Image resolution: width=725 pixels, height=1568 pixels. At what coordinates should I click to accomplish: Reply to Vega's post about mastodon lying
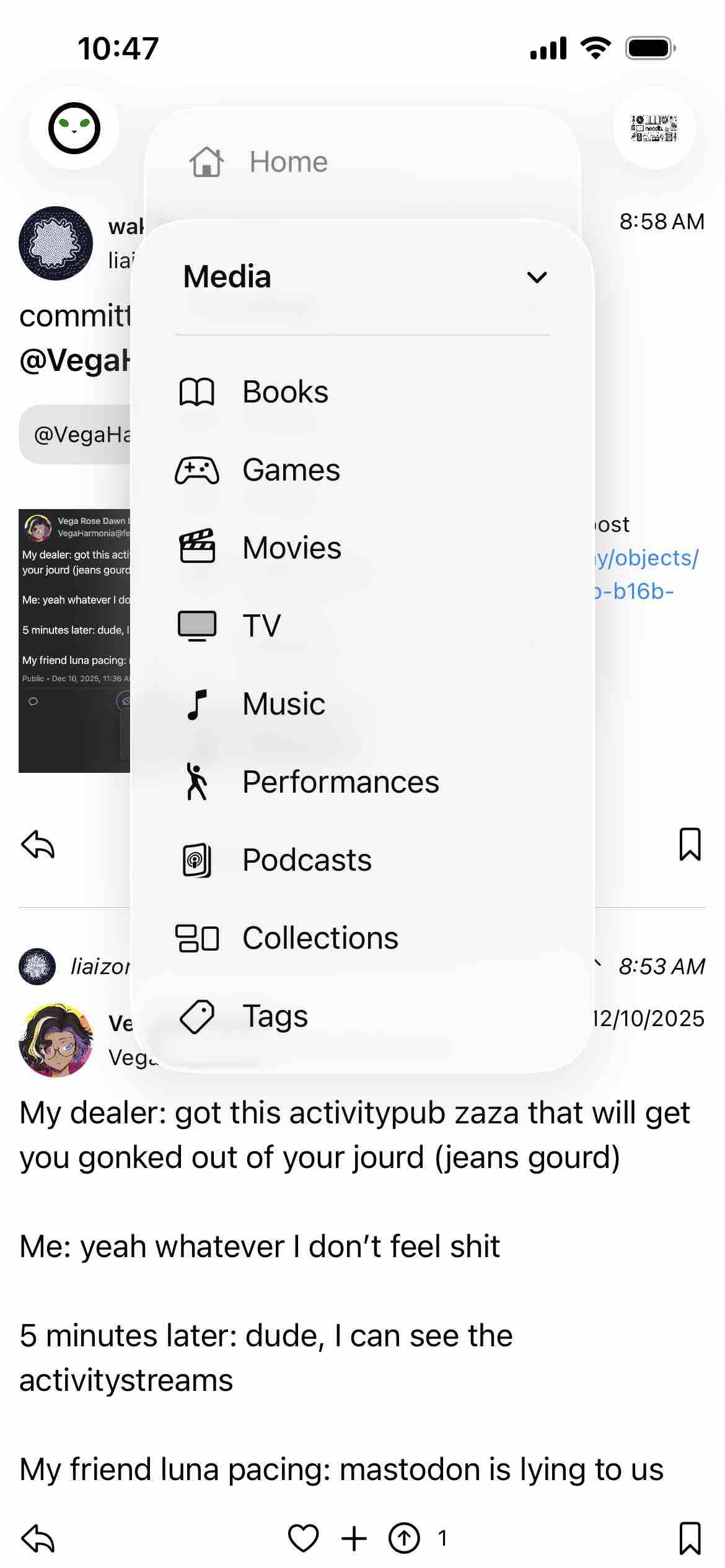click(38, 1538)
